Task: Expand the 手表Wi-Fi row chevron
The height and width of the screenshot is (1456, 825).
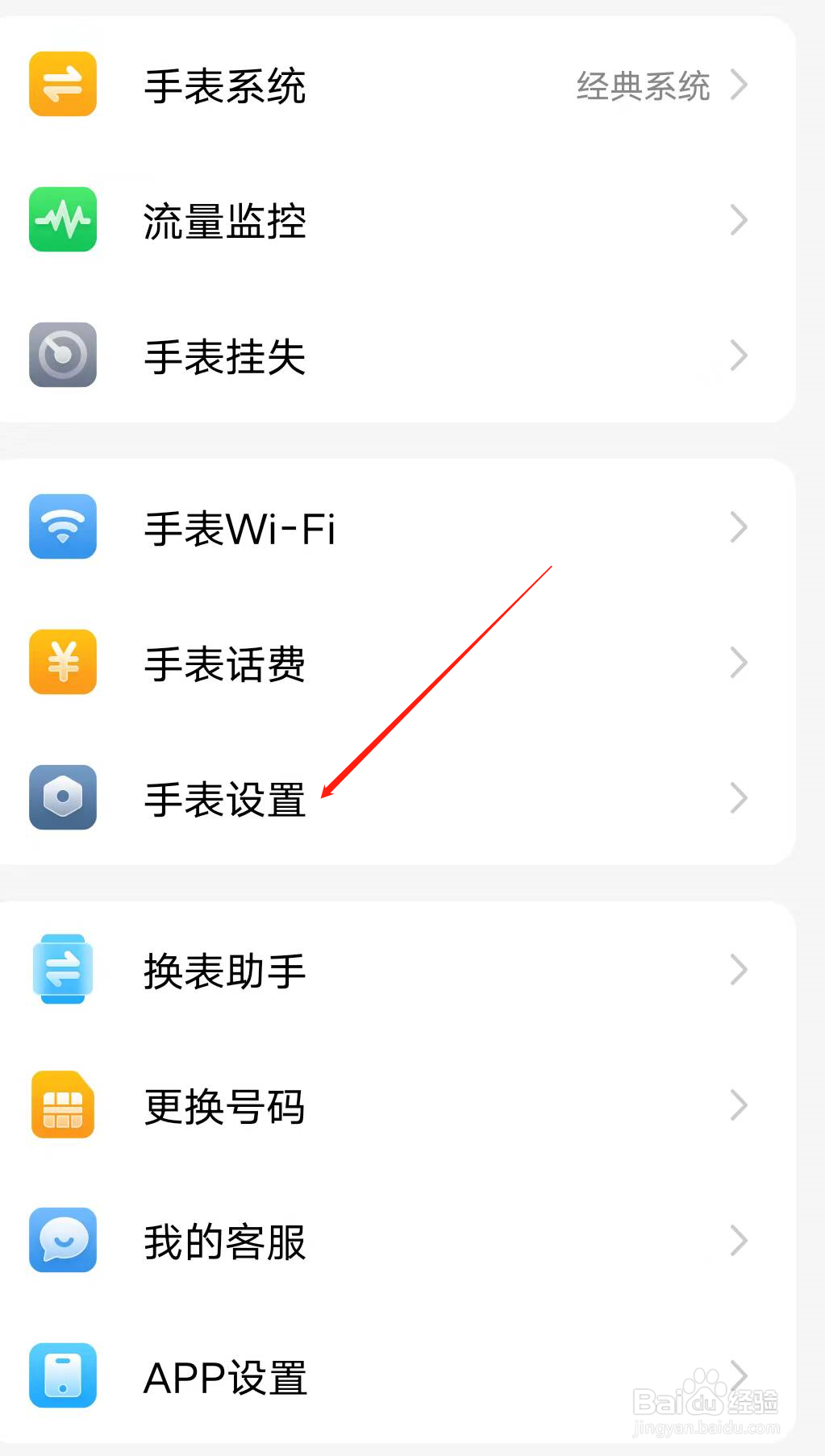Action: [x=739, y=527]
